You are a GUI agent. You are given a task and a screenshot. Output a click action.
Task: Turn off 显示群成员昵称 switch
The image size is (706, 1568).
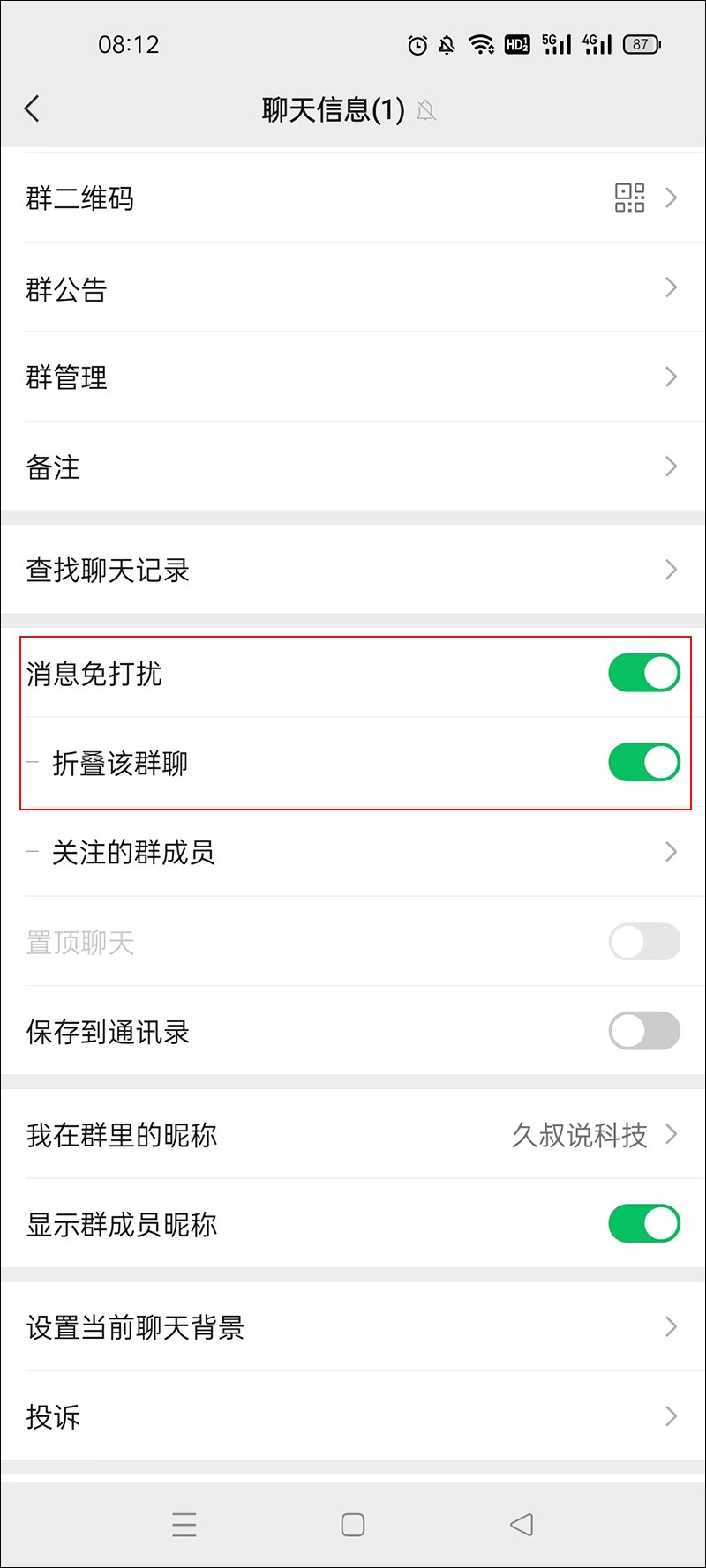643,1224
